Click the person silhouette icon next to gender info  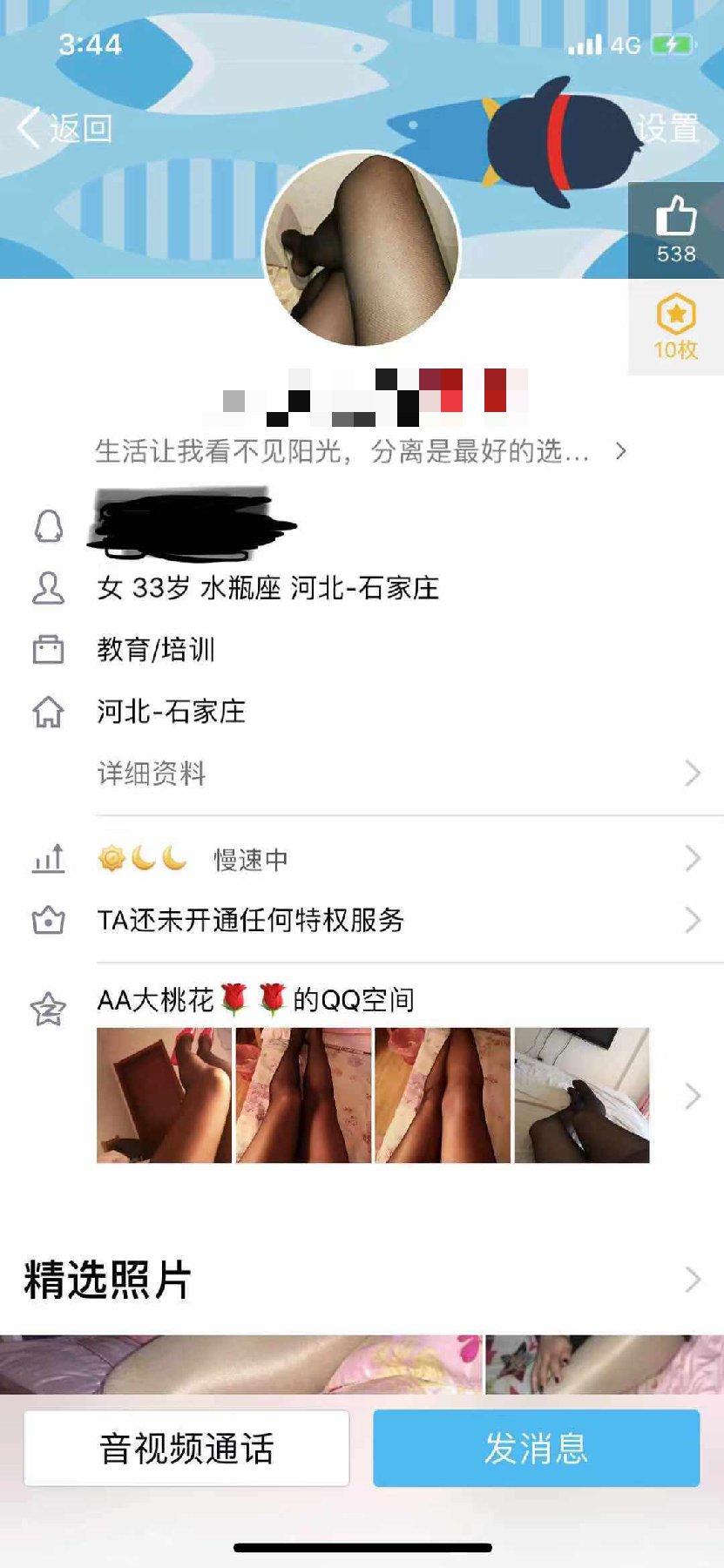[49, 589]
